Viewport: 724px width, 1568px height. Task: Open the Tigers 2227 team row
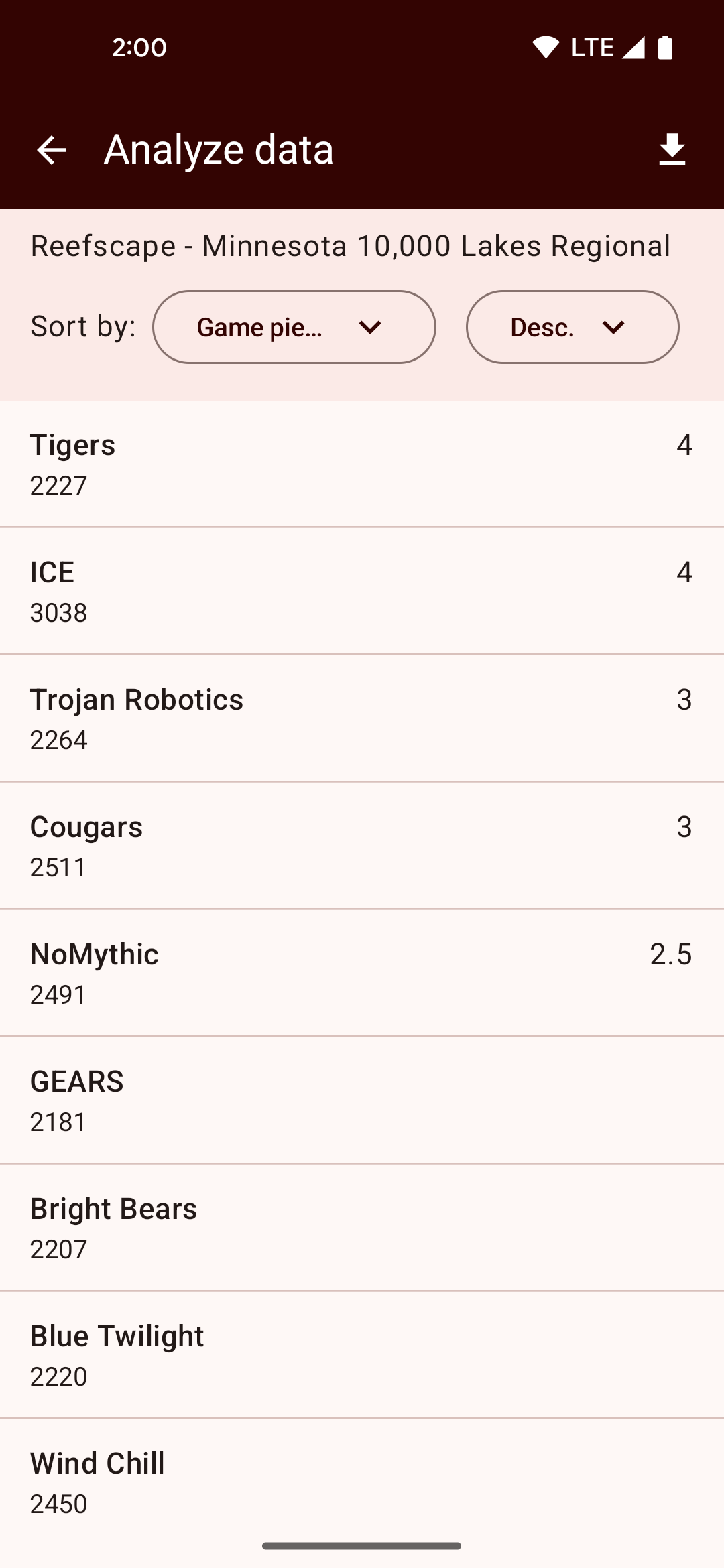(x=362, y=464)
